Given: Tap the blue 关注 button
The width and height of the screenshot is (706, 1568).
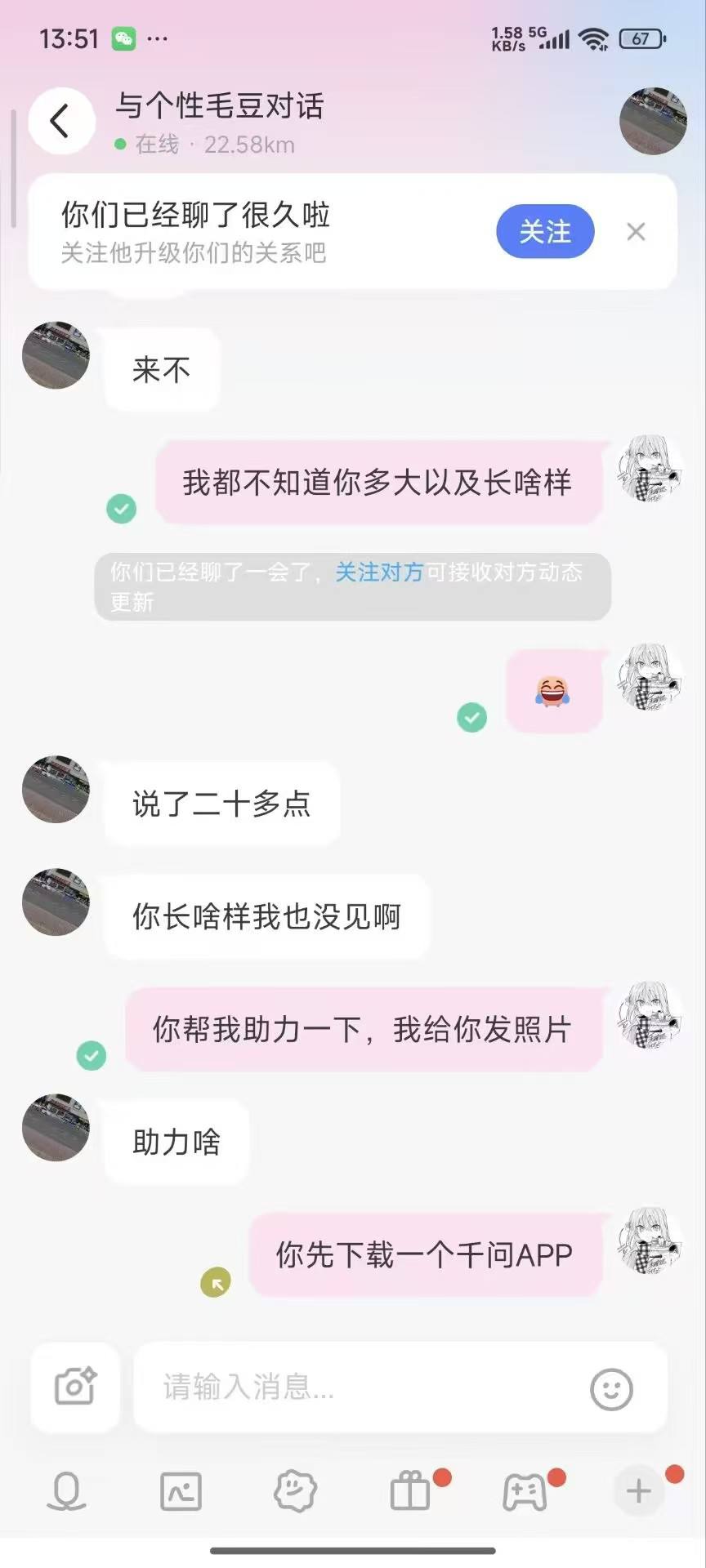Looking at the screenshot, I should (545, 232).
